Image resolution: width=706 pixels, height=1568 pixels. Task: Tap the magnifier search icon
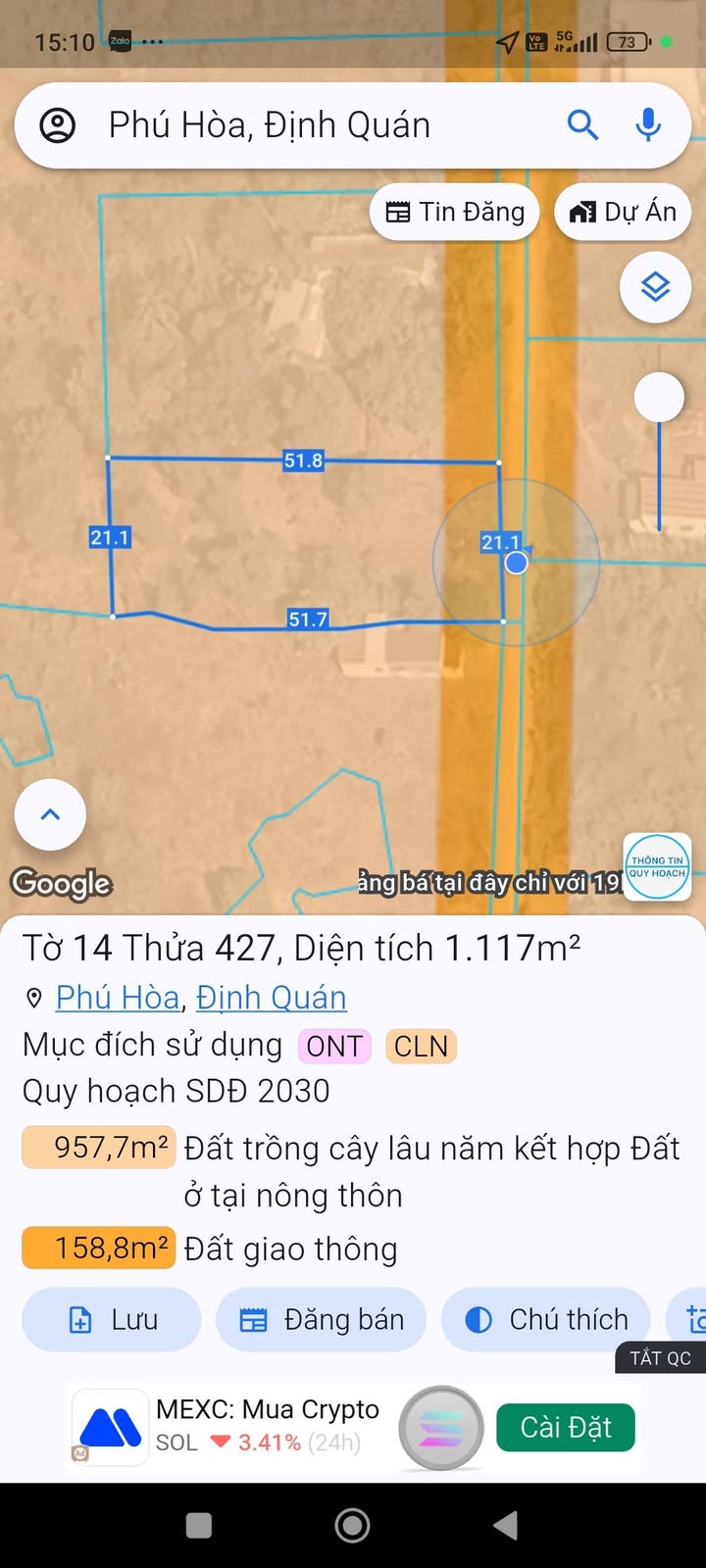pos(582,125)
